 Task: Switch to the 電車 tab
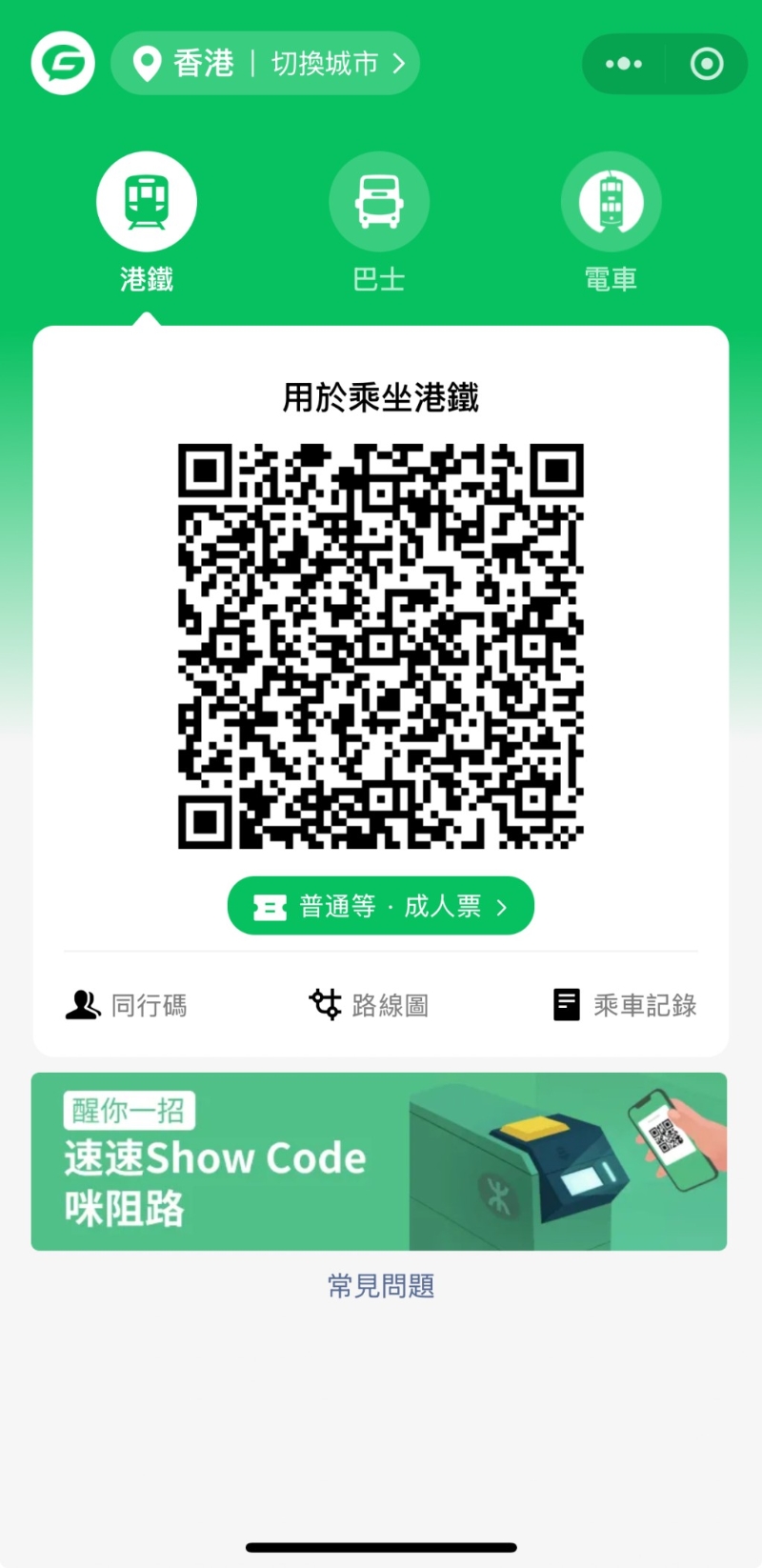click(x=611, y=219)
